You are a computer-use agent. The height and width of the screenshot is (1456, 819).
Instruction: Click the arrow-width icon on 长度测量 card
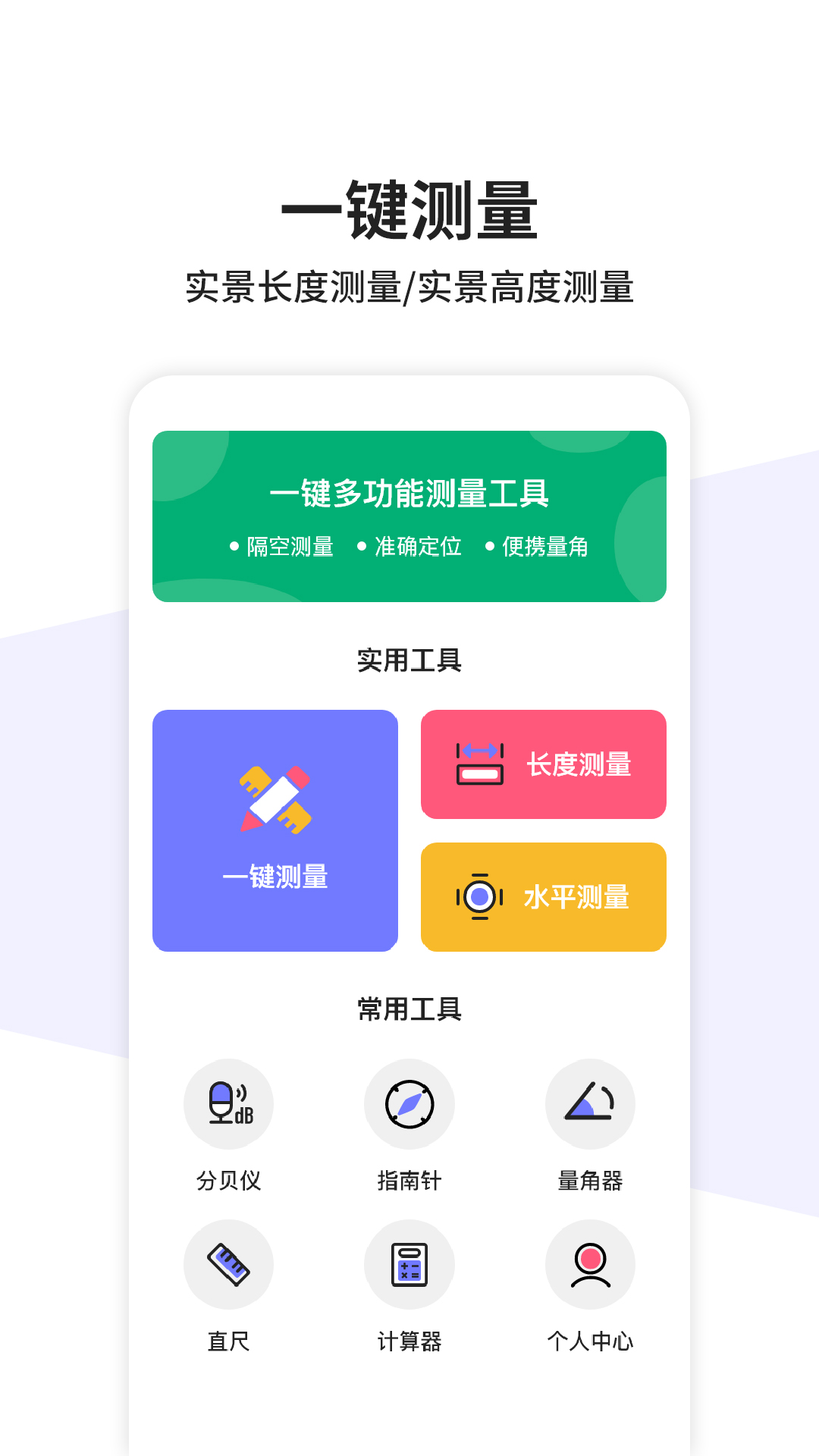479,764
